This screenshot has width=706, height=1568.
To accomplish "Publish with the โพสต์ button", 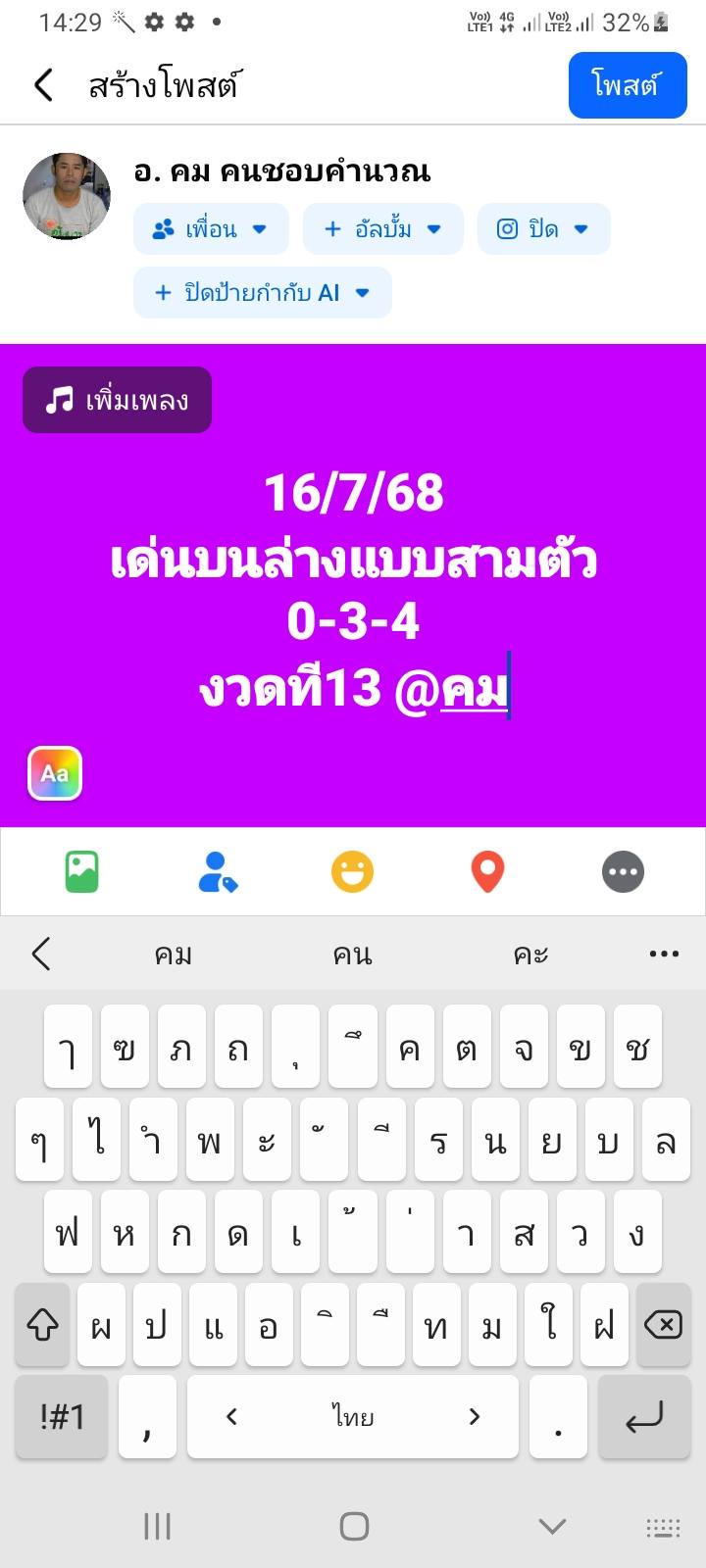I will (627, 85).
